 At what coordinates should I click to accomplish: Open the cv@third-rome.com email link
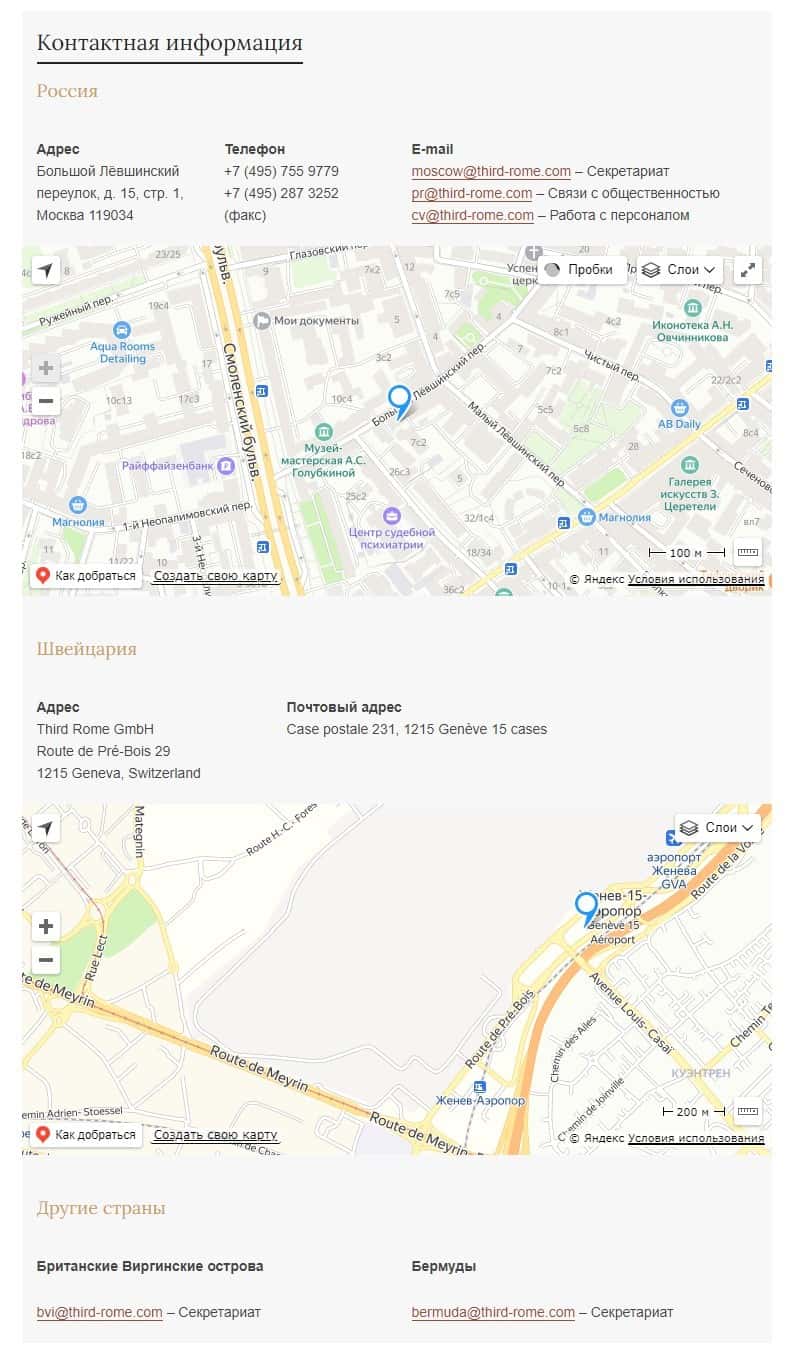click(x=472, y=215)
